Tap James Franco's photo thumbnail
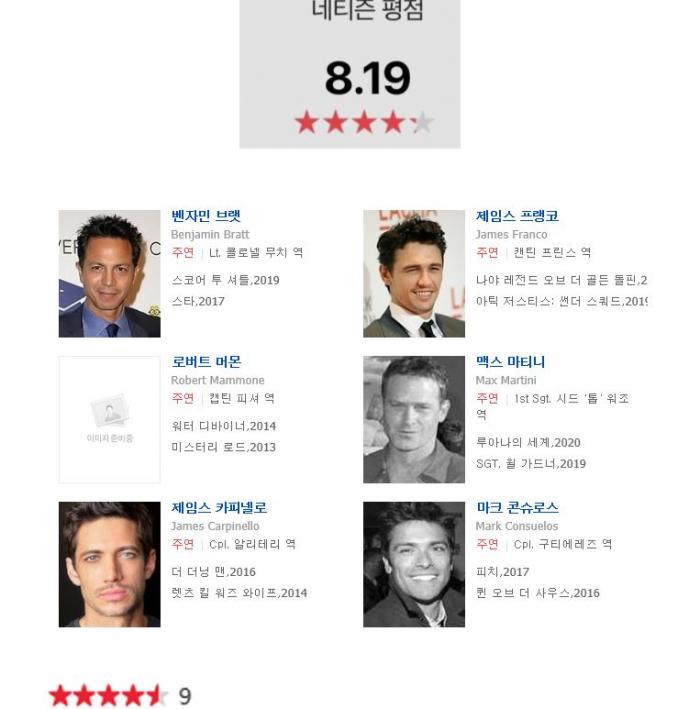The height and width of the screenshot is (709, 700). (x=413, y=273)
